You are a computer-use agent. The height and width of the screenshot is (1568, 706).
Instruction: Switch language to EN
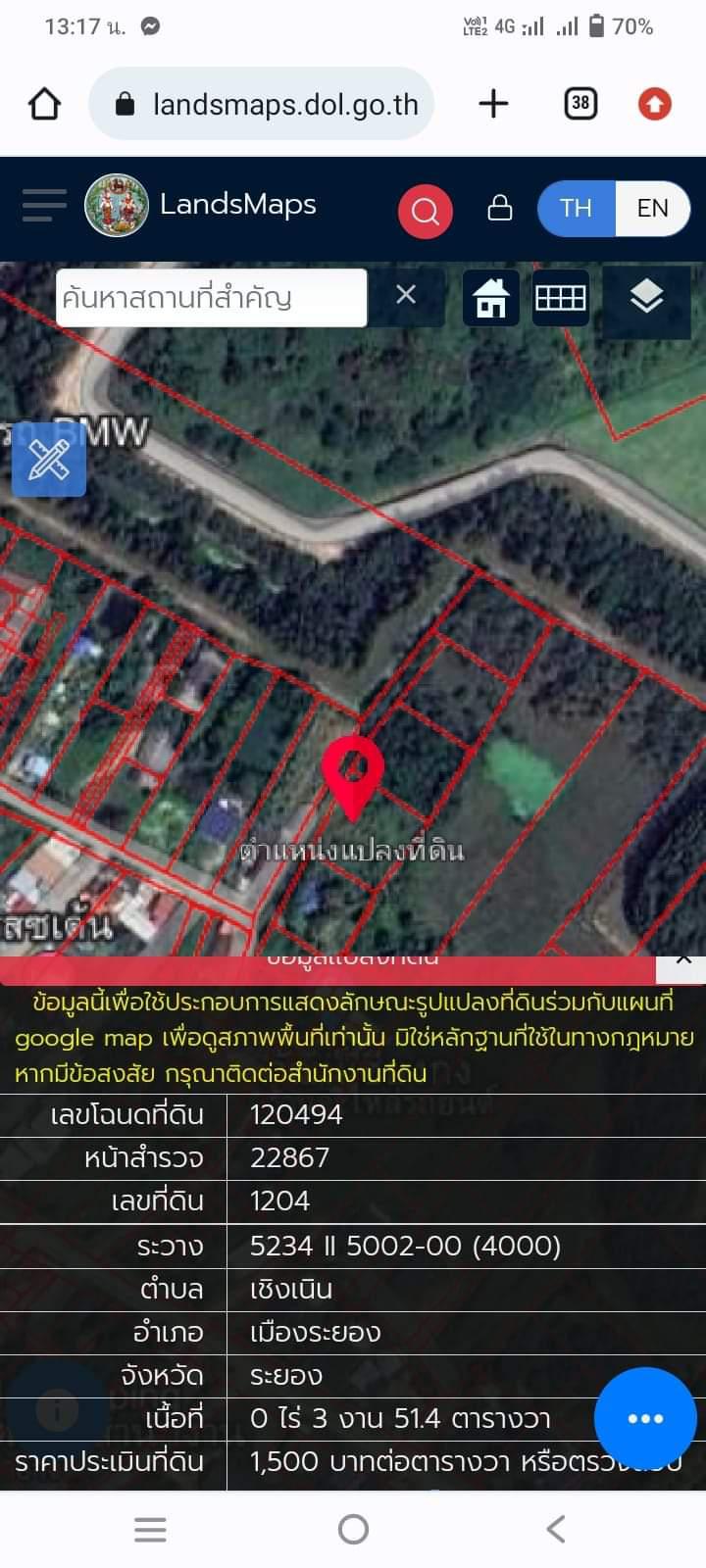coord(652,208)
